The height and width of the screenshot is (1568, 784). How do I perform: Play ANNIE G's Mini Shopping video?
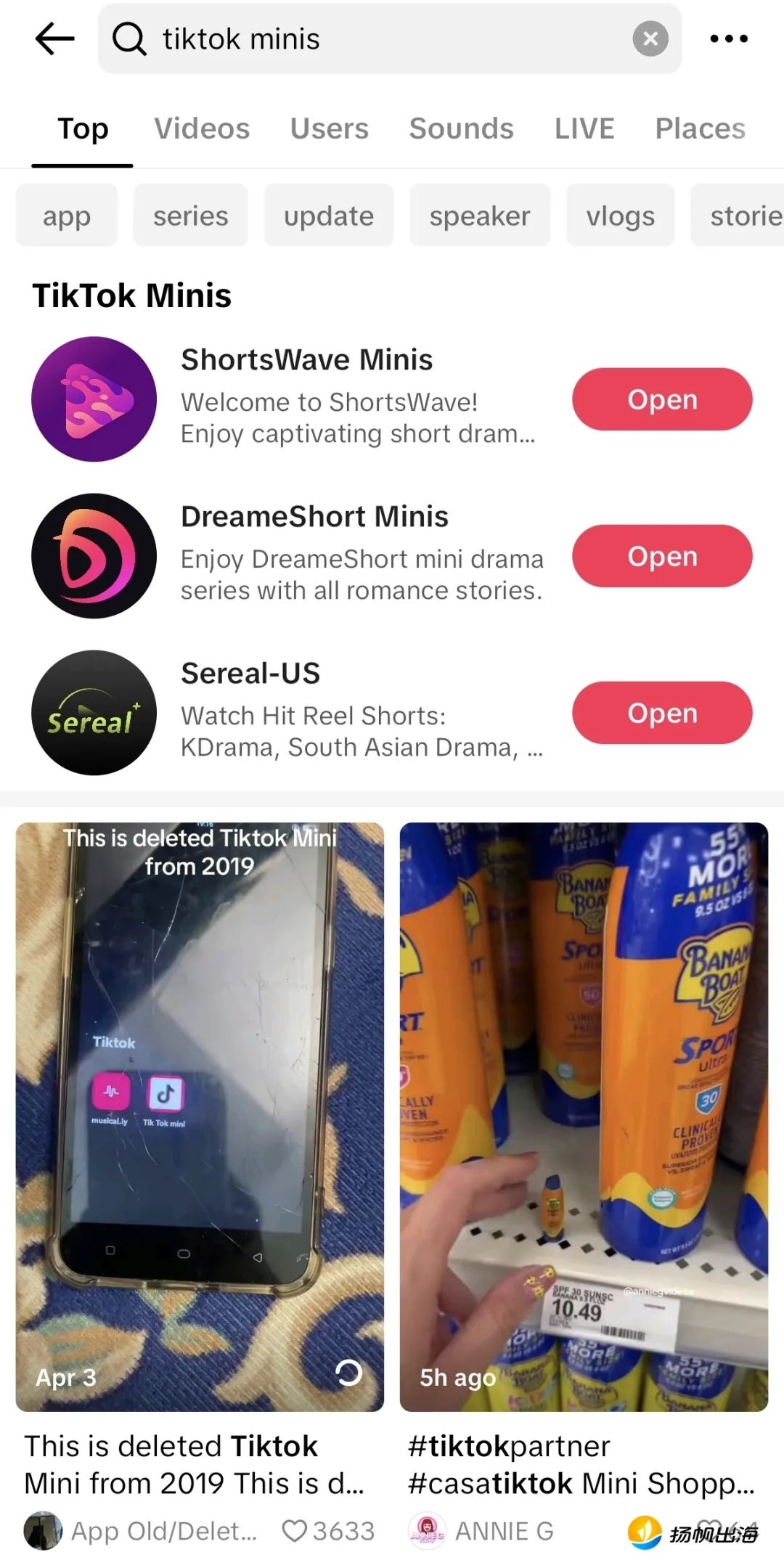tap(584, 1116)
